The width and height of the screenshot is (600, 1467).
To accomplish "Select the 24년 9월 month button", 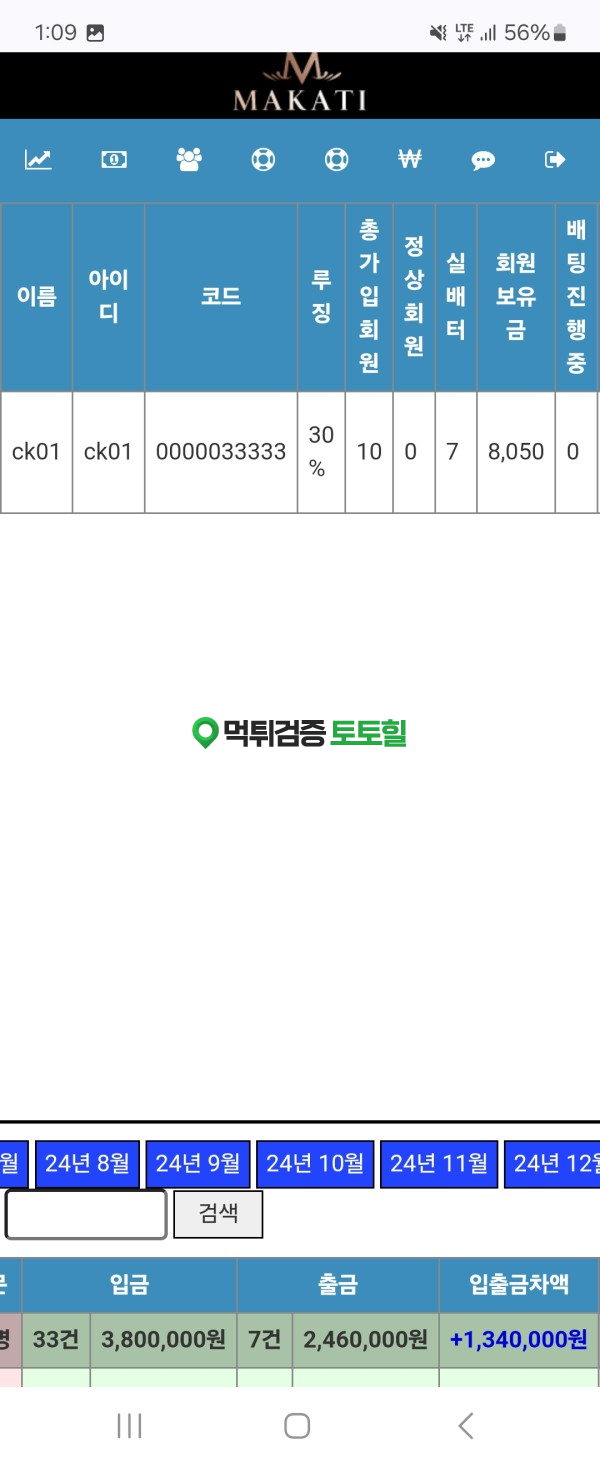I will (198, 1164).
